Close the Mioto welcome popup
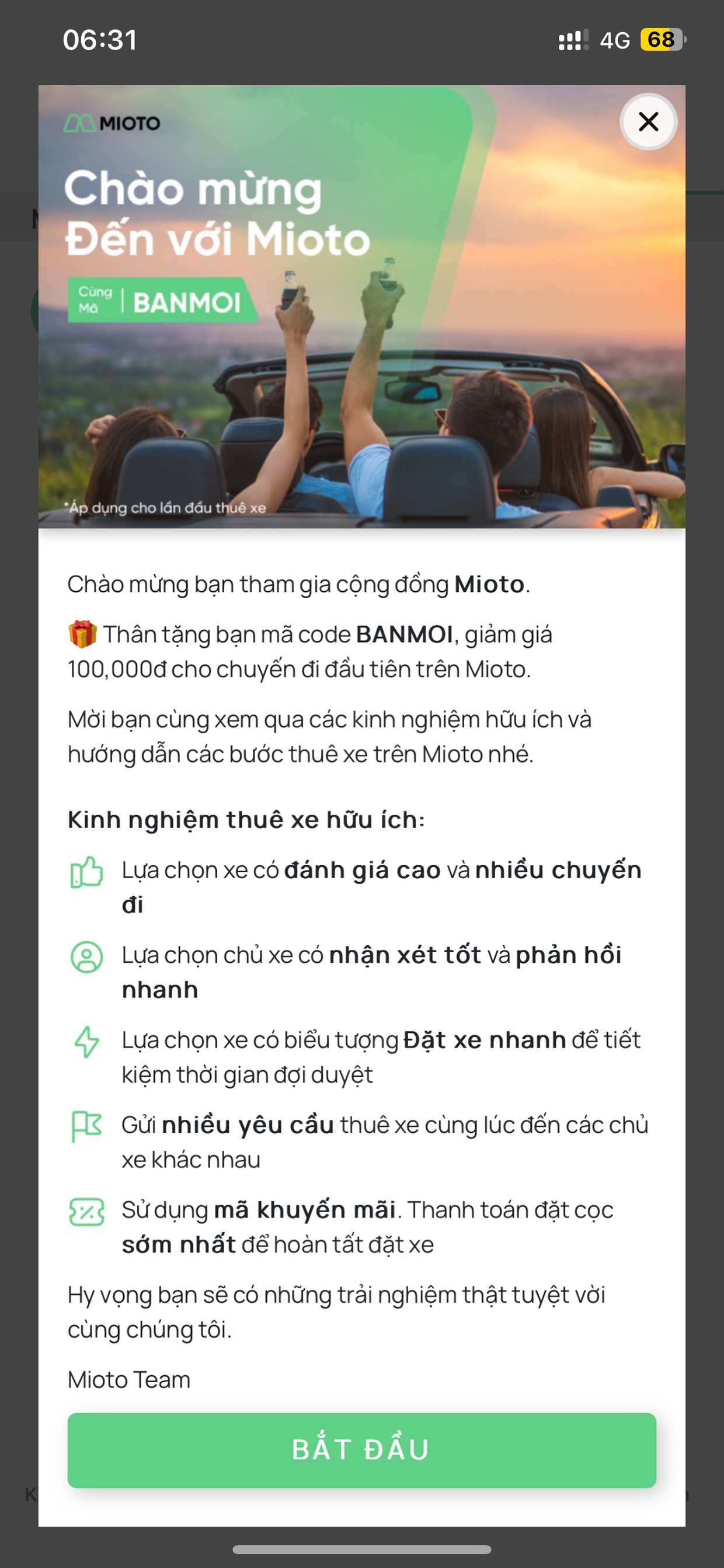 [648, 122]
